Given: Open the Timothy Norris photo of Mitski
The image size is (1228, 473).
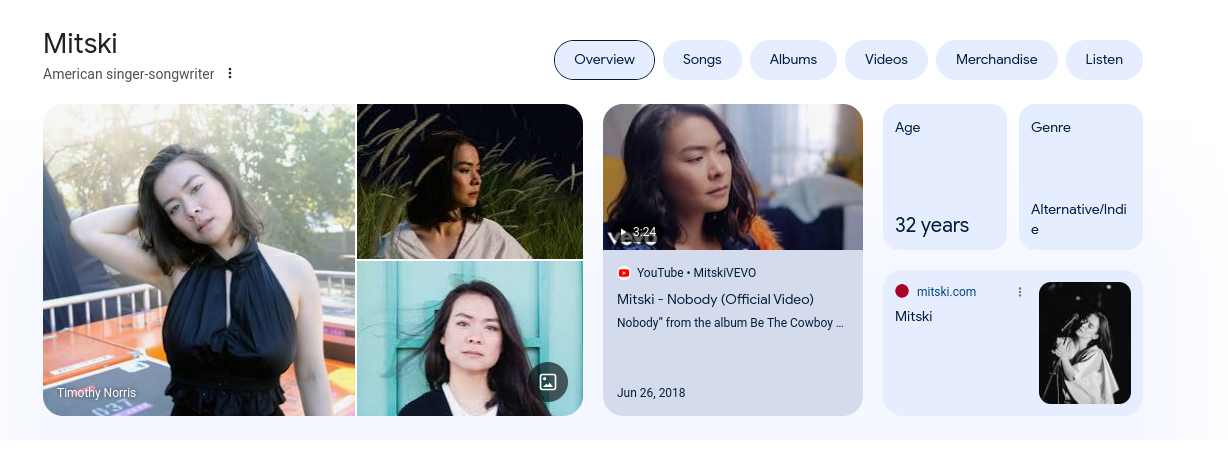Looking at the screenshot, I should [x=199, y=260].
